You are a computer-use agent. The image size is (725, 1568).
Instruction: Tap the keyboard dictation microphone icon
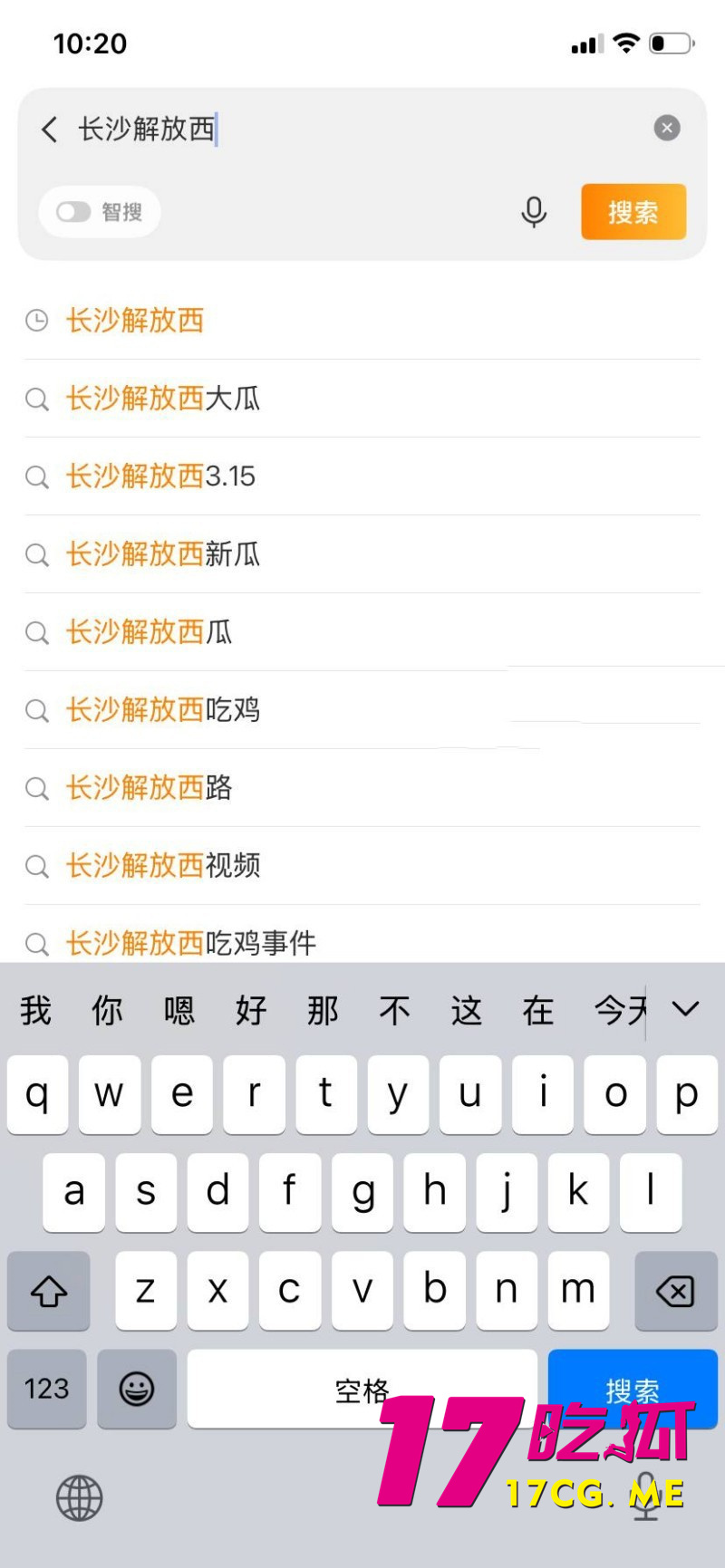[x=644, y=1497]
